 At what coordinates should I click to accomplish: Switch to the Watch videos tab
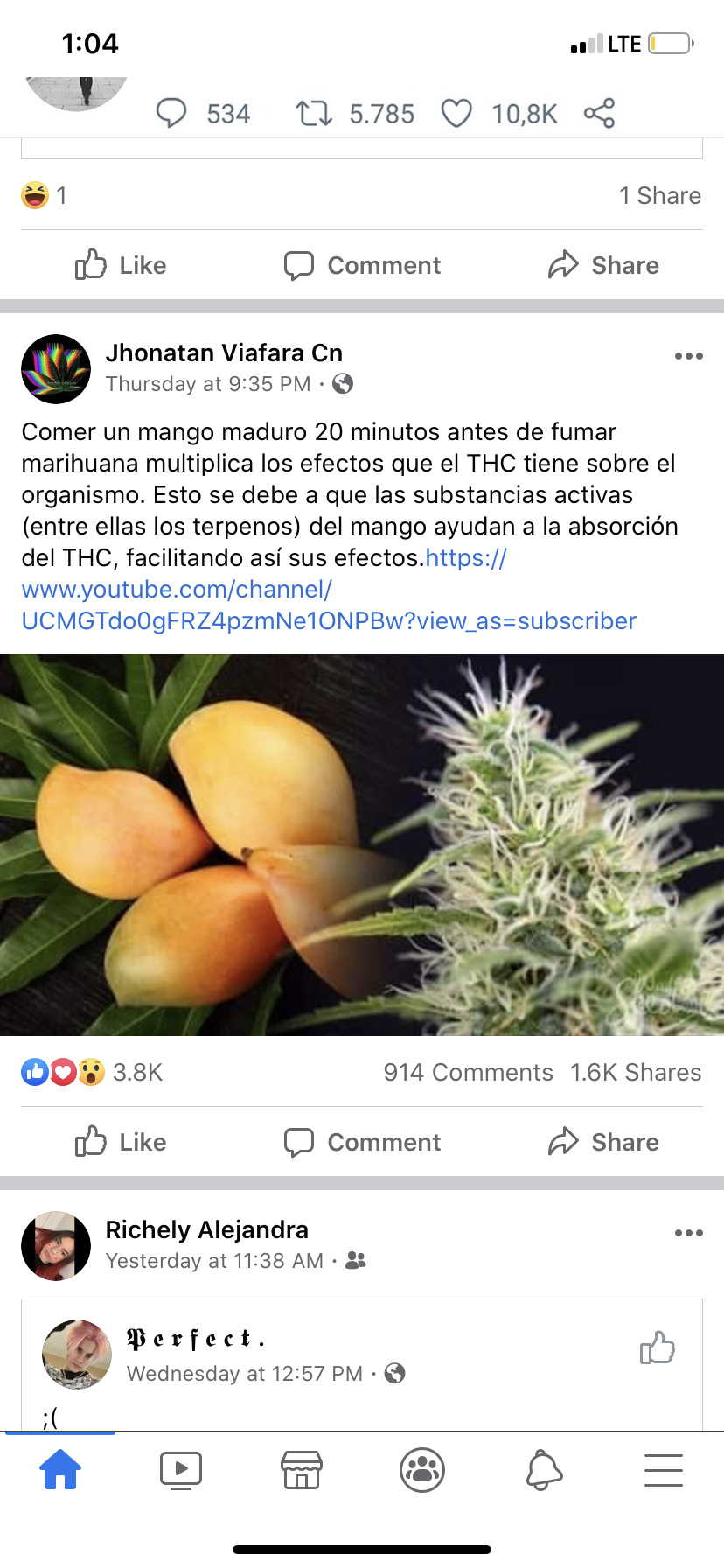pos(181,1470)
